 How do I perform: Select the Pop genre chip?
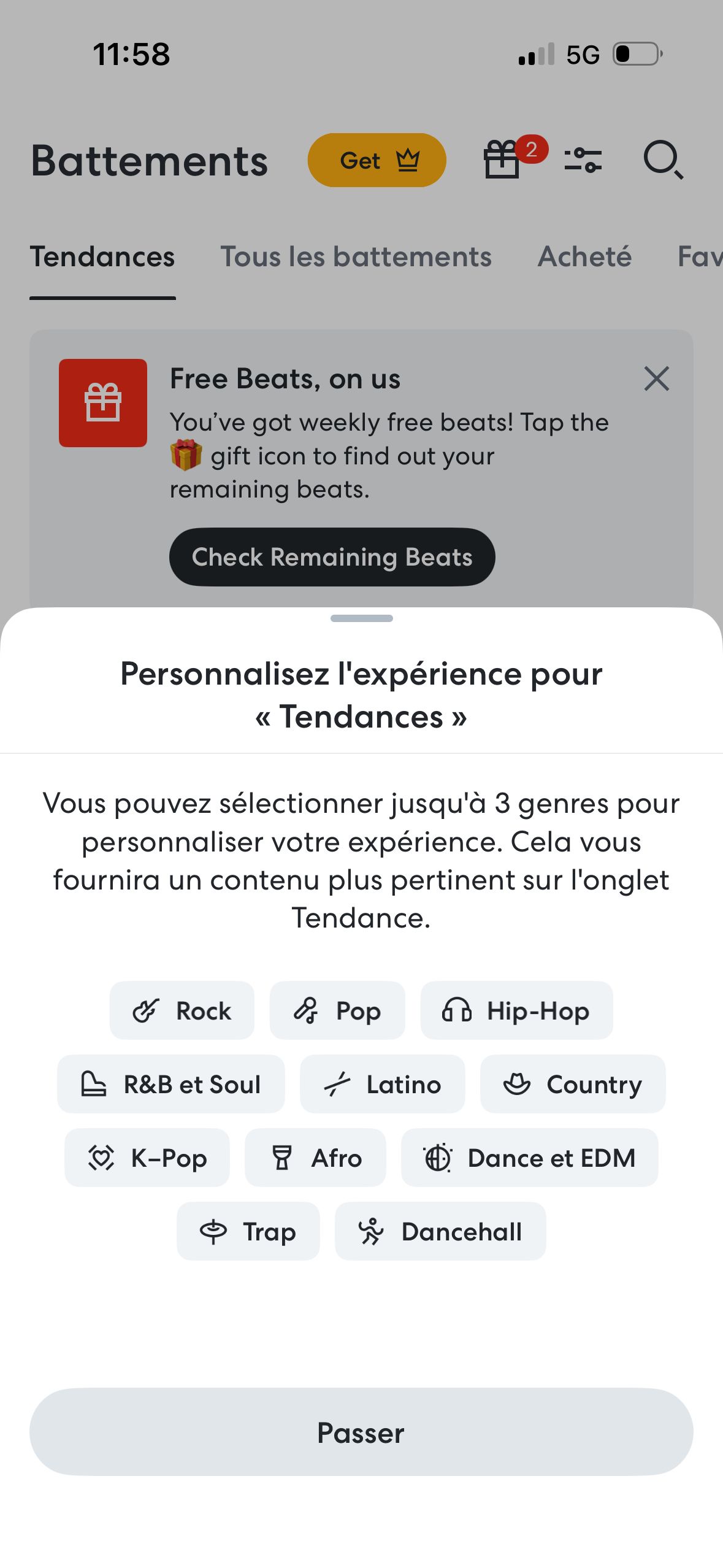coord(337,1010)
